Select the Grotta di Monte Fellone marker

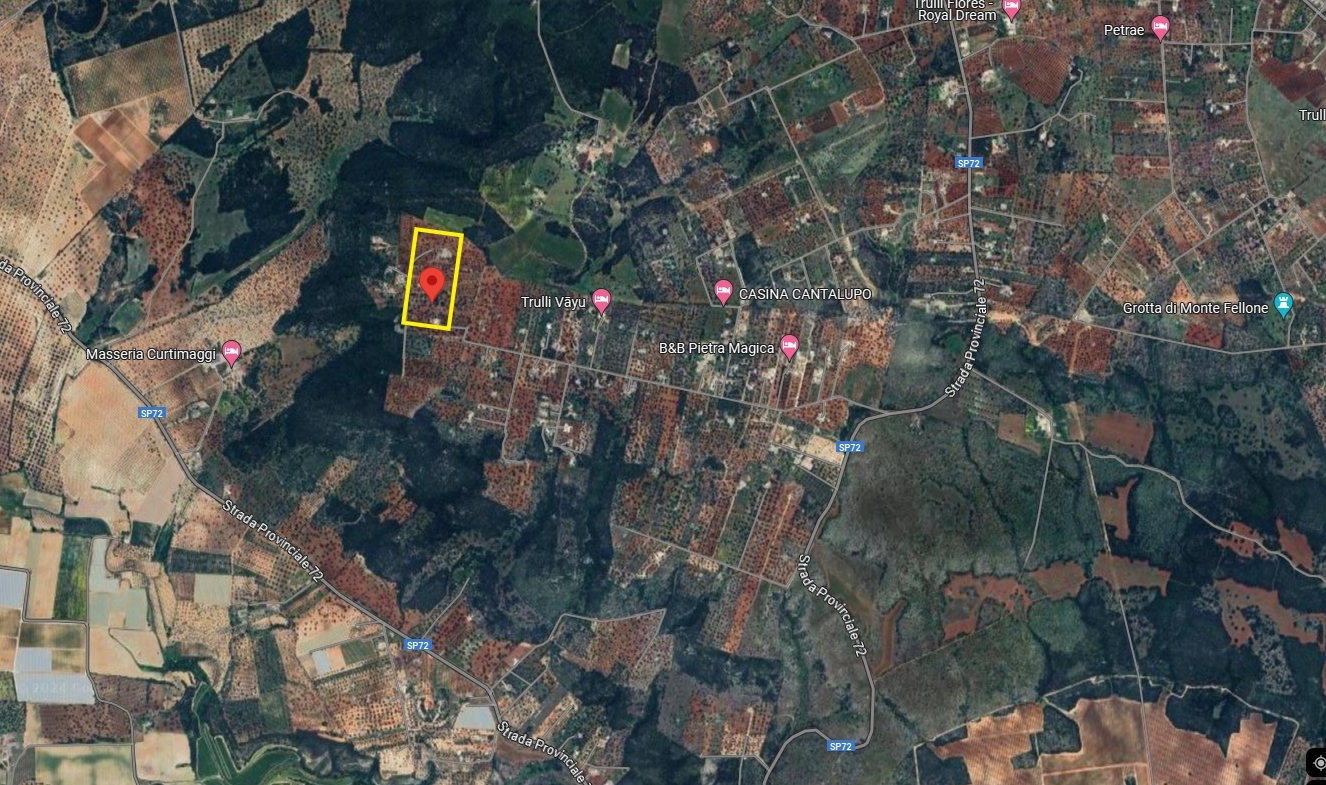pyautogui.click(x=1285, y=306)
